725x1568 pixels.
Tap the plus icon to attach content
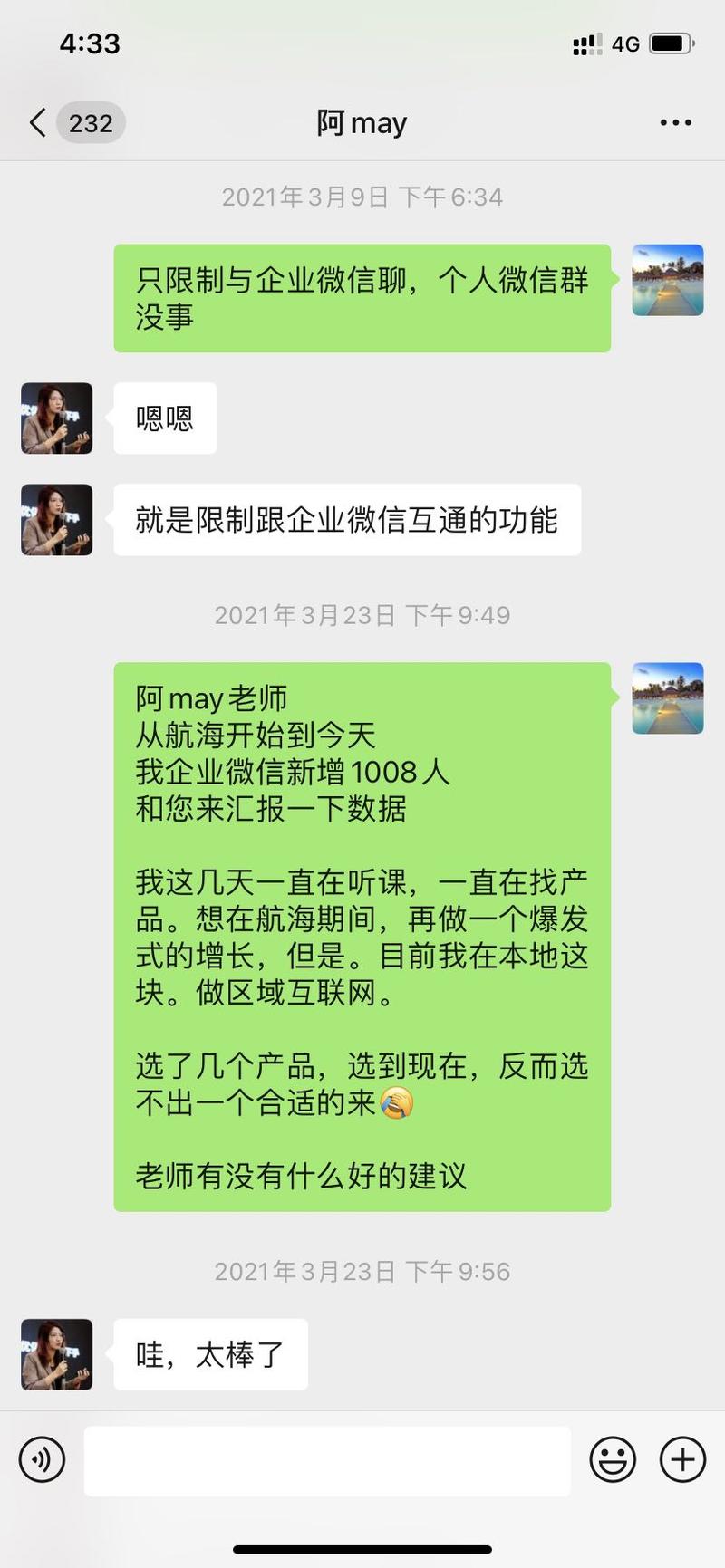point(681,1459)
